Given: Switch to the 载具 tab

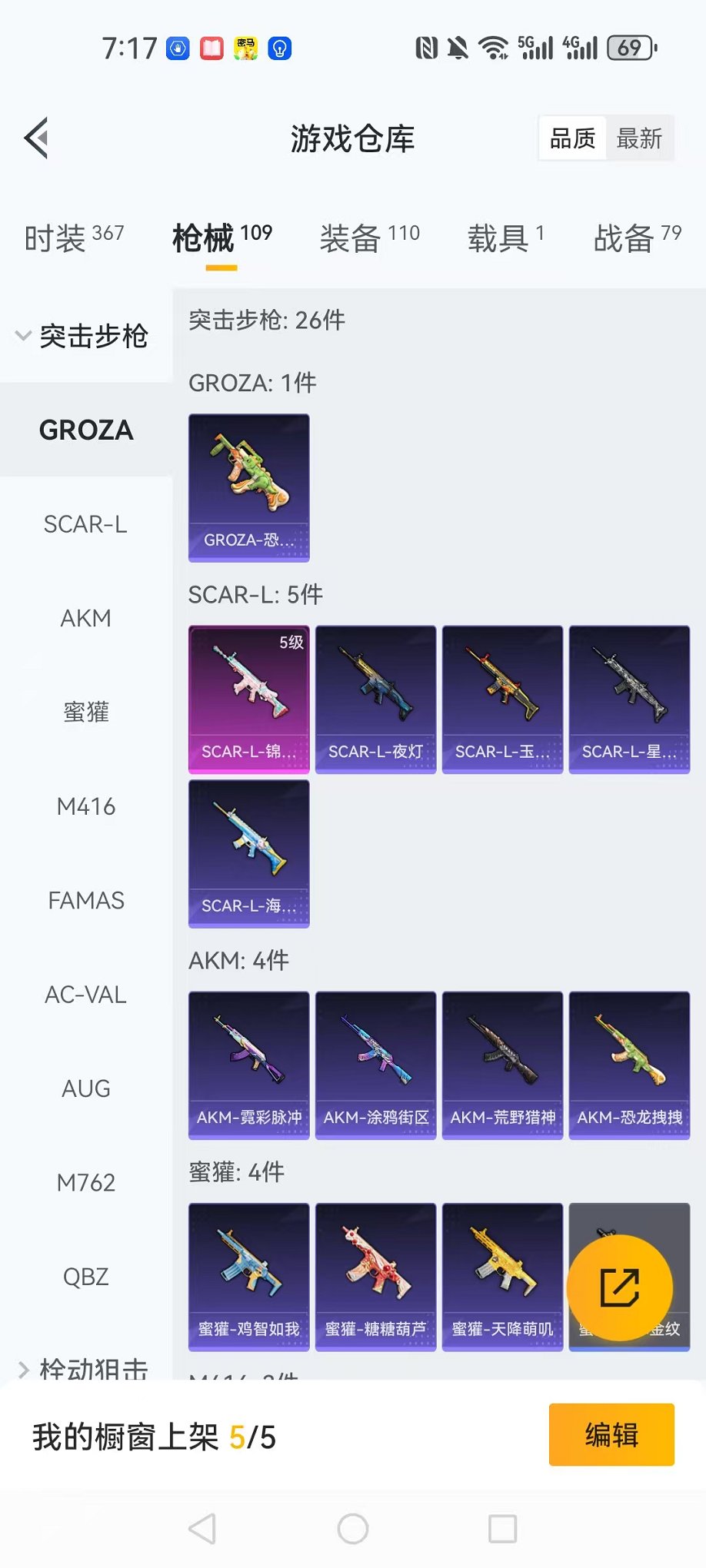Looking at the screenshot, I should [x=505, y=238].
